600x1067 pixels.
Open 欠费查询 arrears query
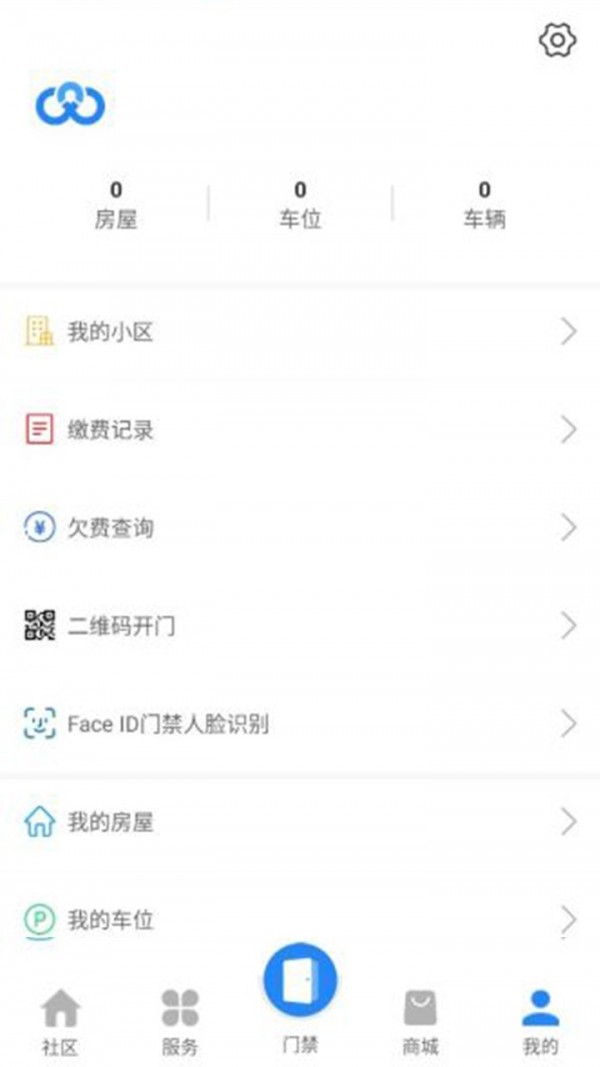300,528
